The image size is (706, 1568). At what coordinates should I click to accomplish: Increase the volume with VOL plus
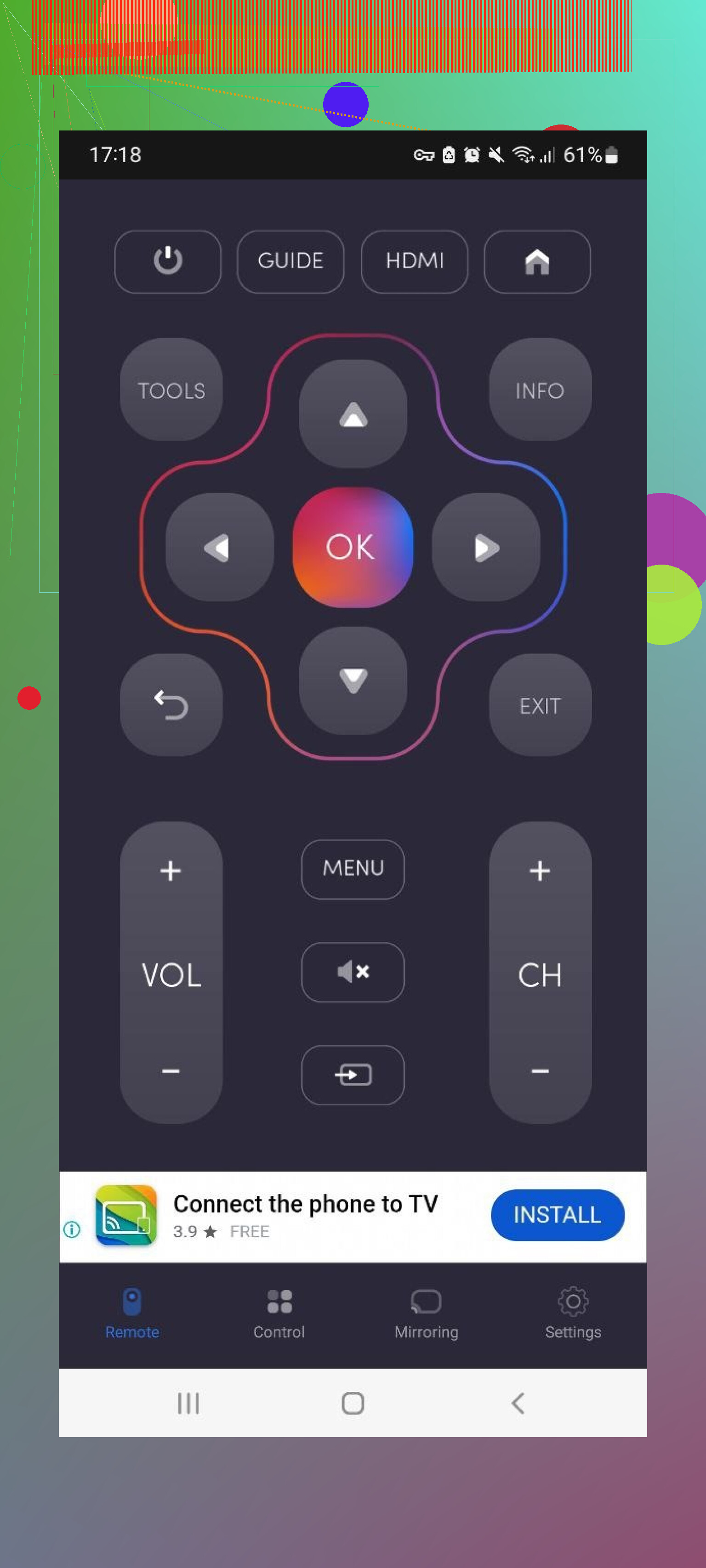tap(171, 871)
